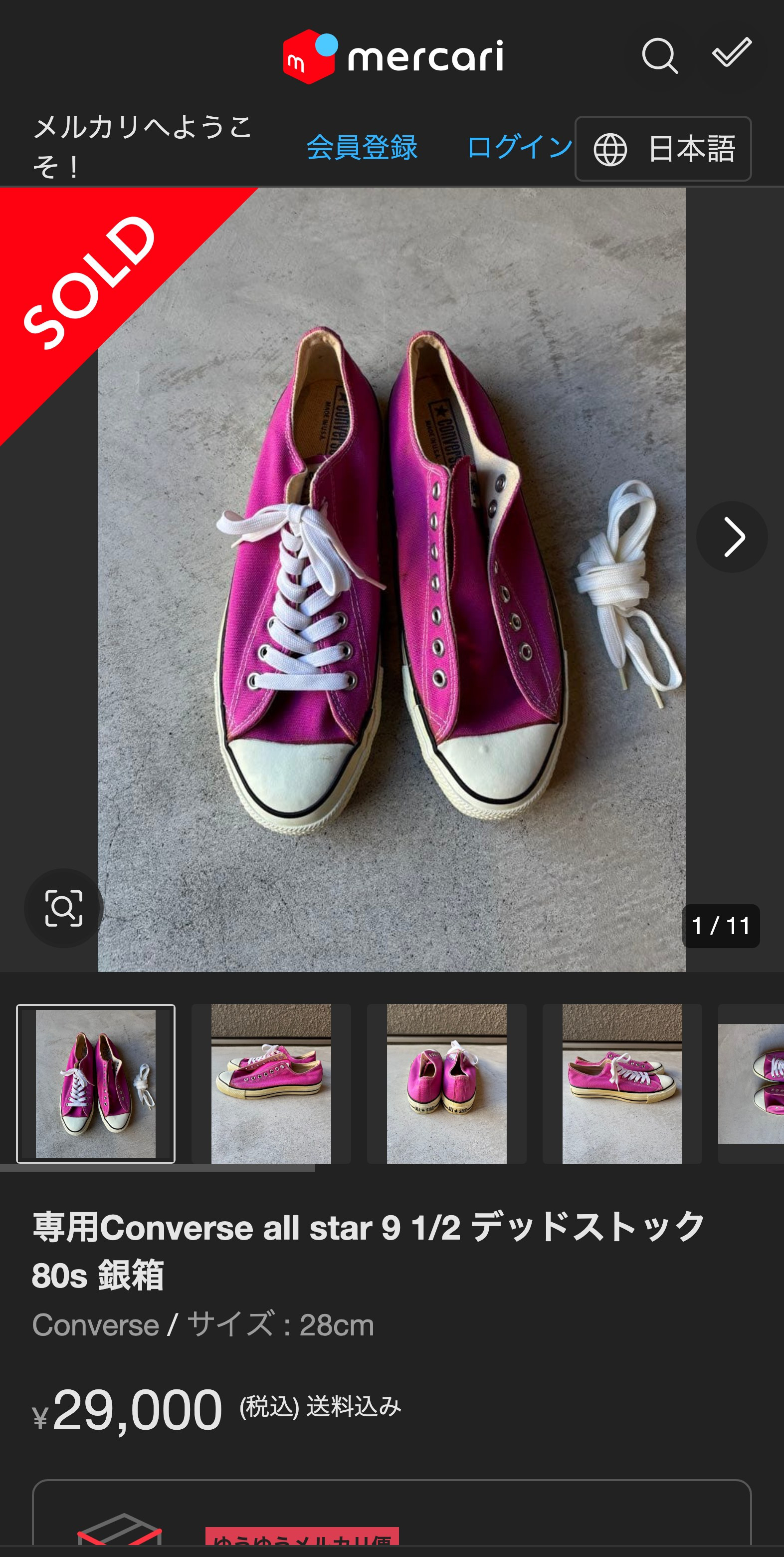The image size is (784, 1557).
Task: Show next product photo with arrow
Action: pyautogui.click(x=732, y=537)
